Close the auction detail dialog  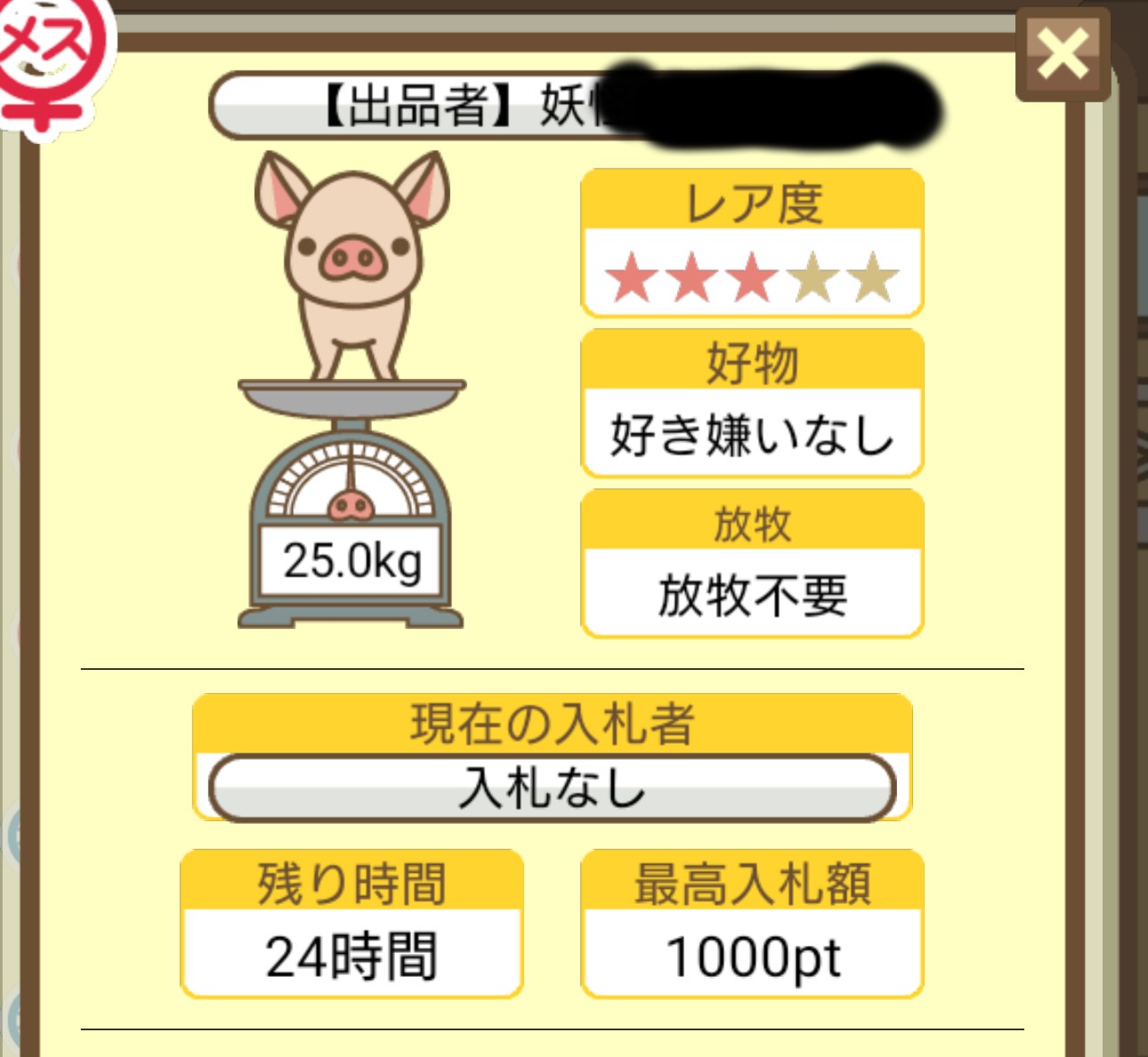pyautogui.click(x=1063, y=53)
